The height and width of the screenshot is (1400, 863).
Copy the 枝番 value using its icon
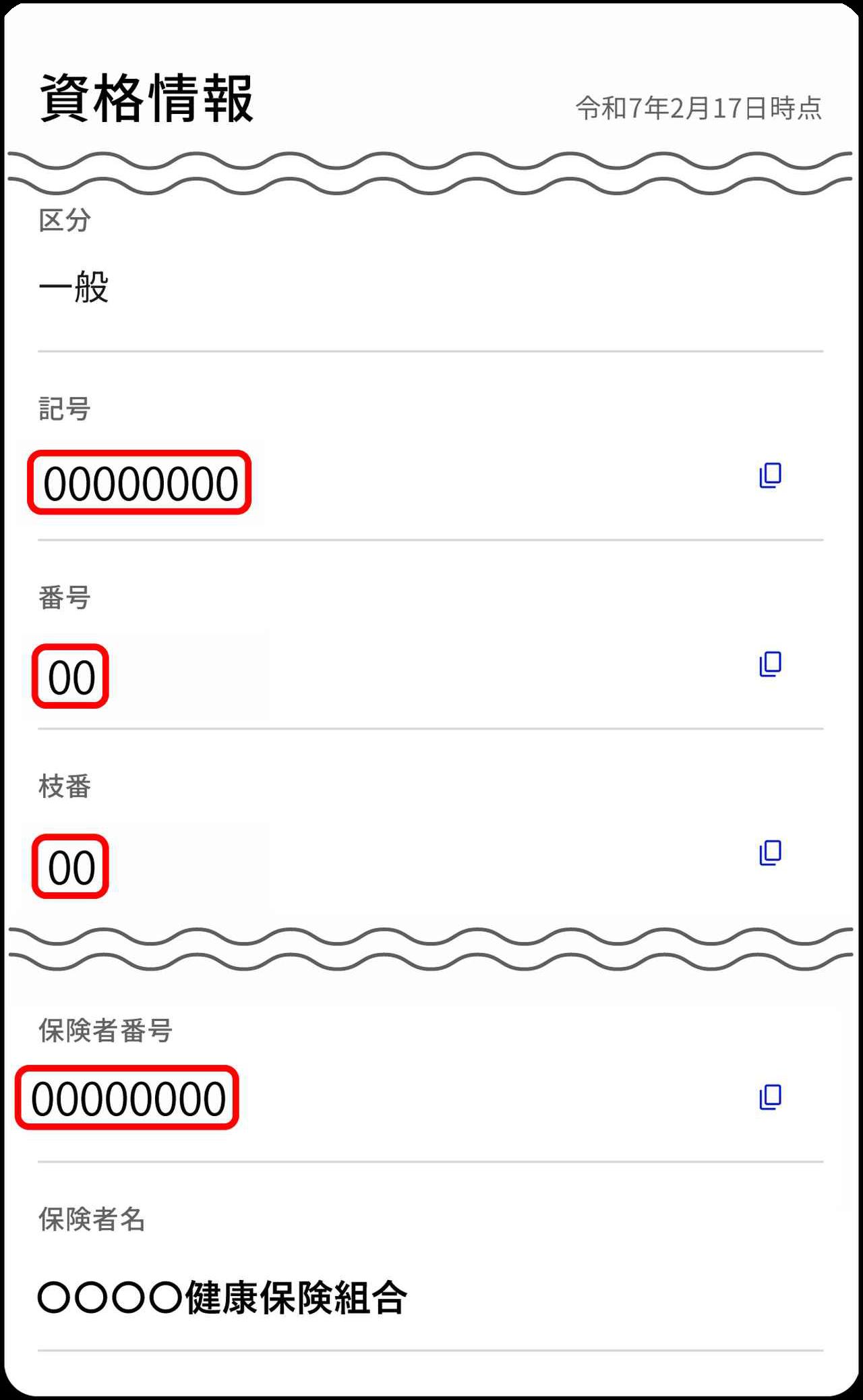coord(769,852)
